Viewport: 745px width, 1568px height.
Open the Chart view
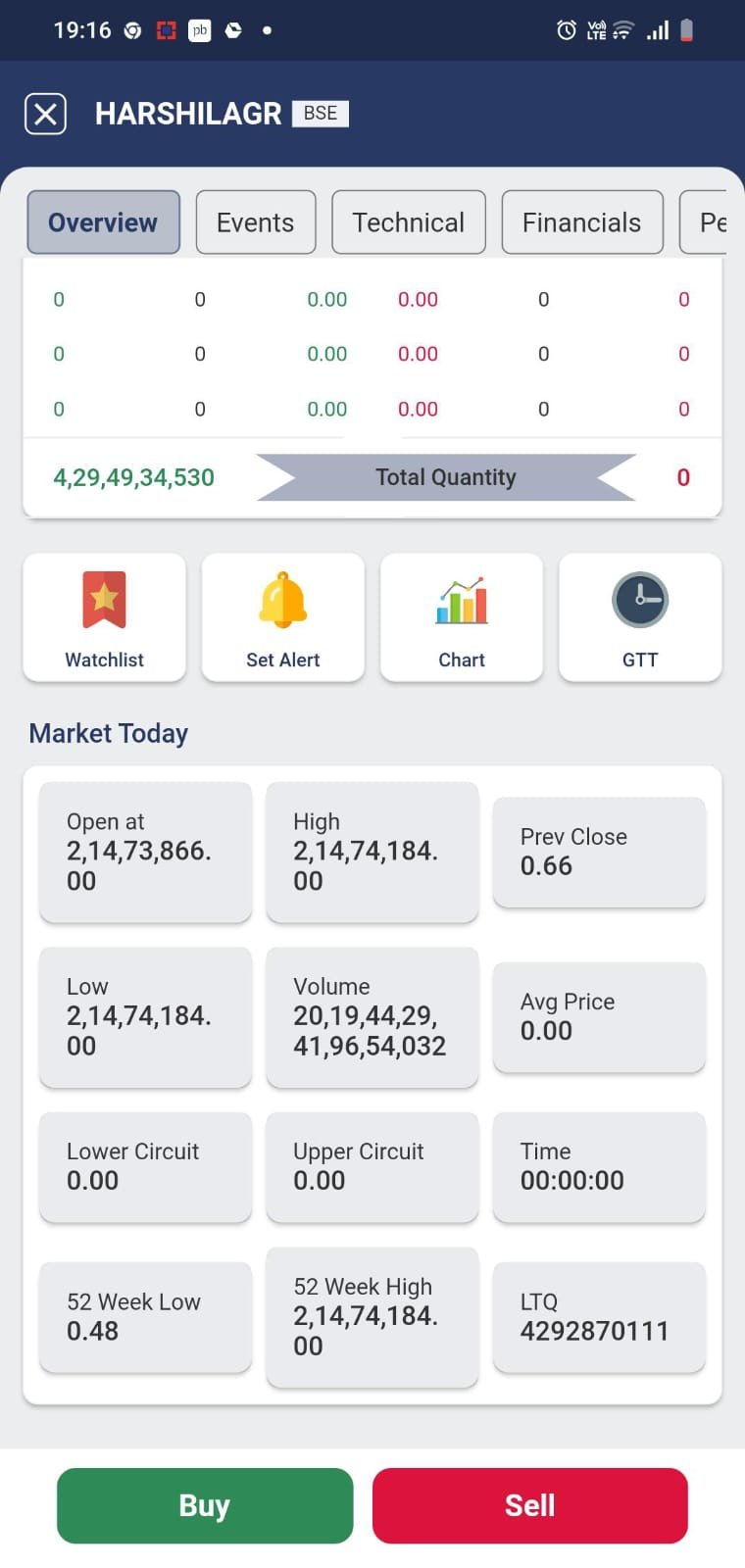point(461,617)
